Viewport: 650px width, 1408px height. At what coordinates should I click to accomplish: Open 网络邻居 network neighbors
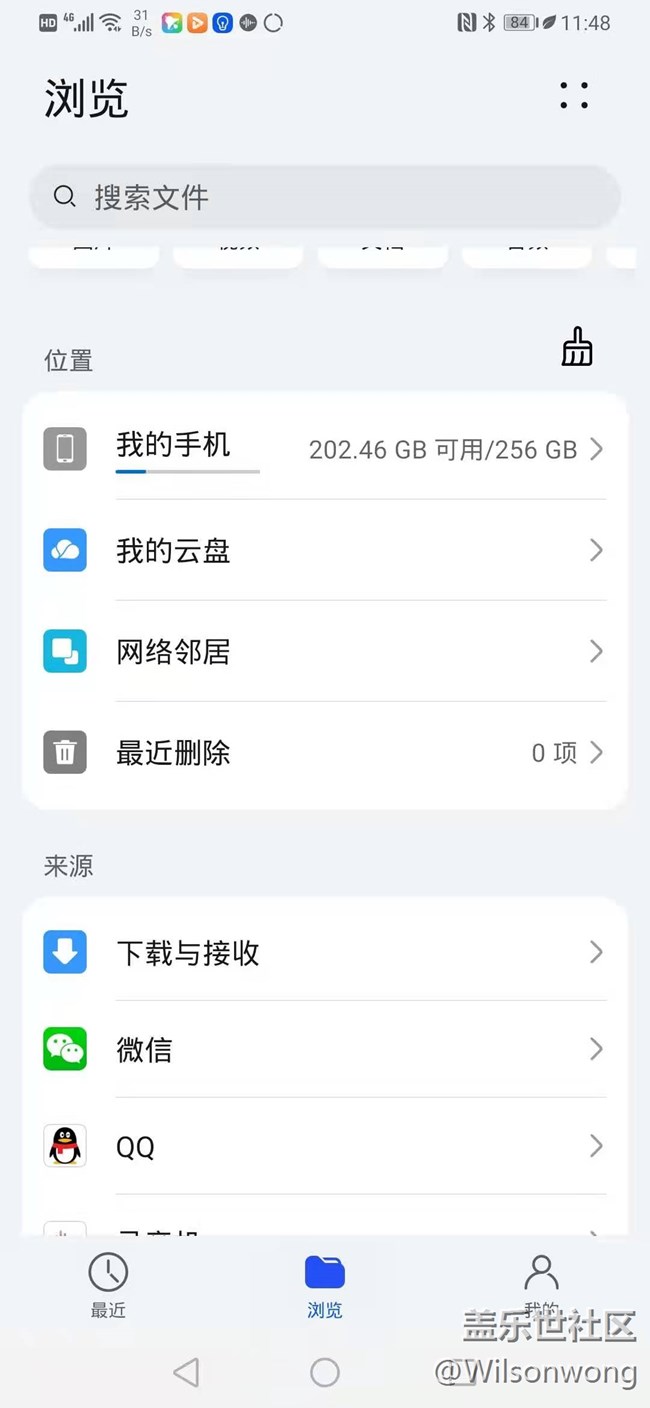pyautogui.click(x=325, y=651)
